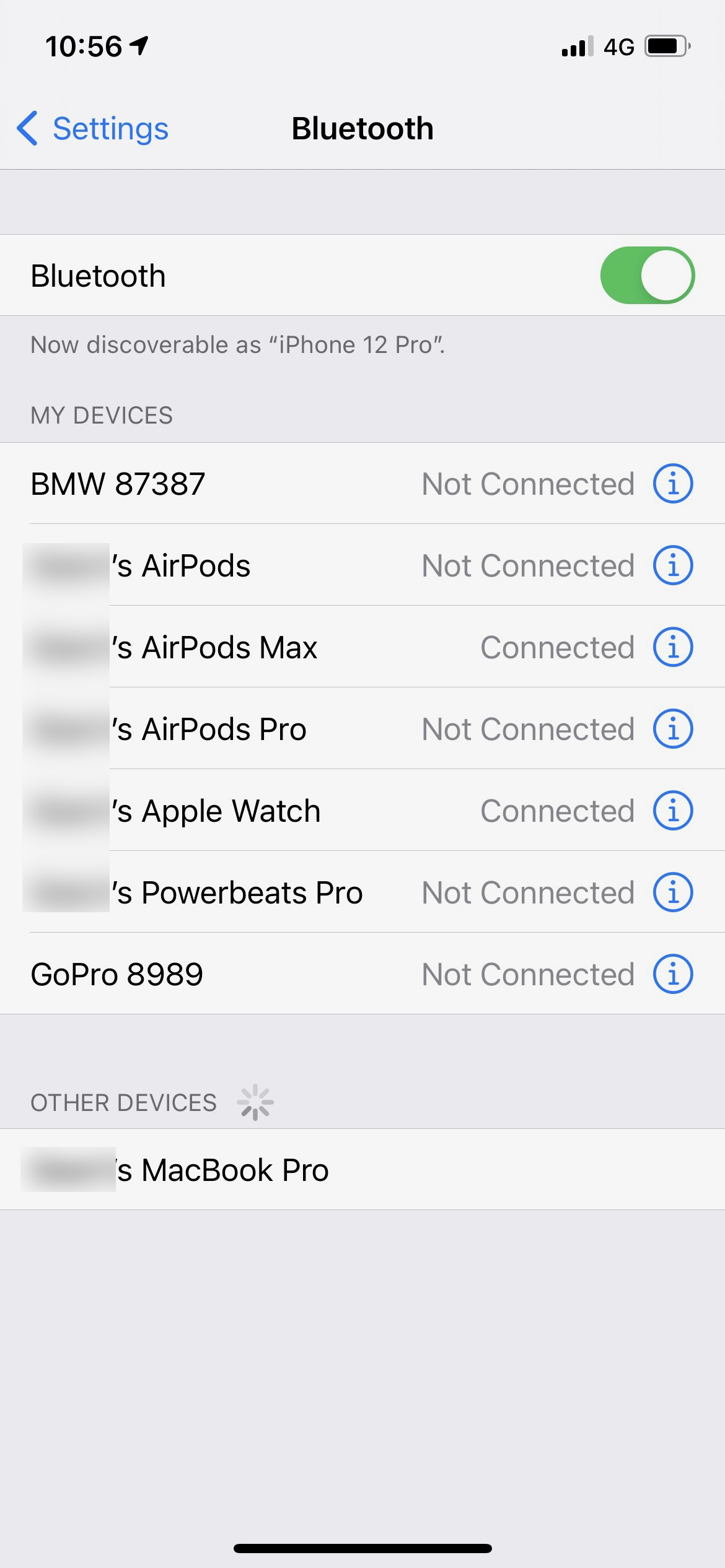The width and height of the screenshot is (725, 1568).
Task: Go back to Settings
Action: [x=93, y=129]
